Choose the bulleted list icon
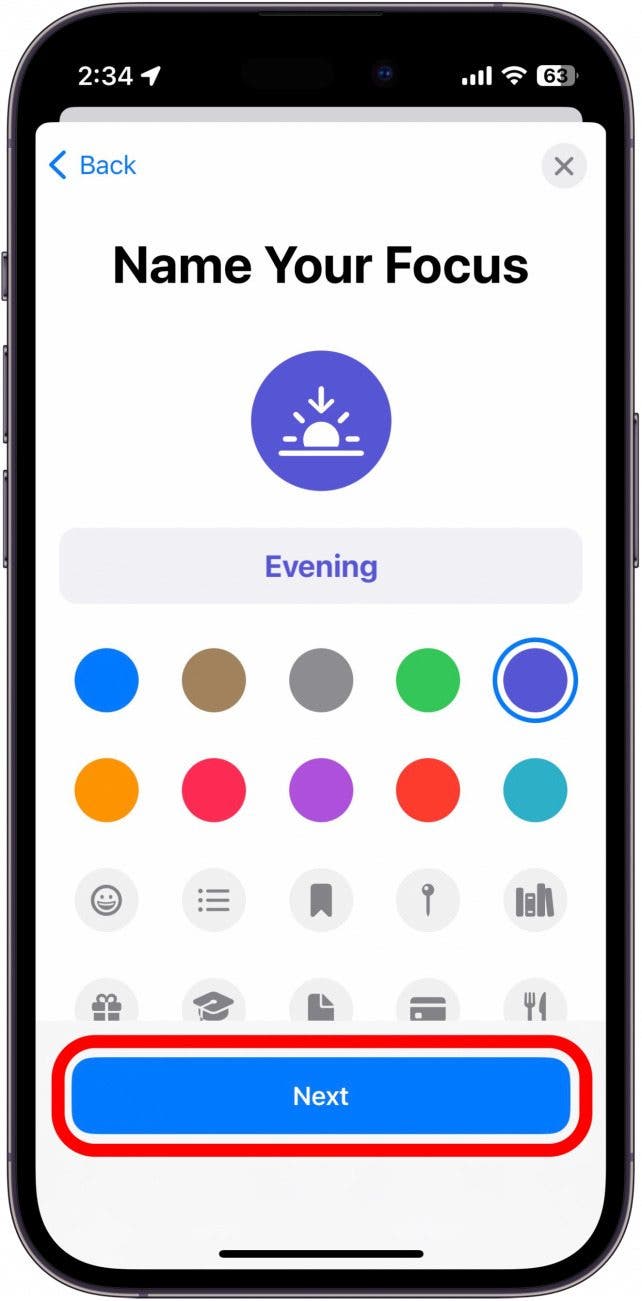The image size is (642, 1301). pyautogui.click(x=214, y=900)
